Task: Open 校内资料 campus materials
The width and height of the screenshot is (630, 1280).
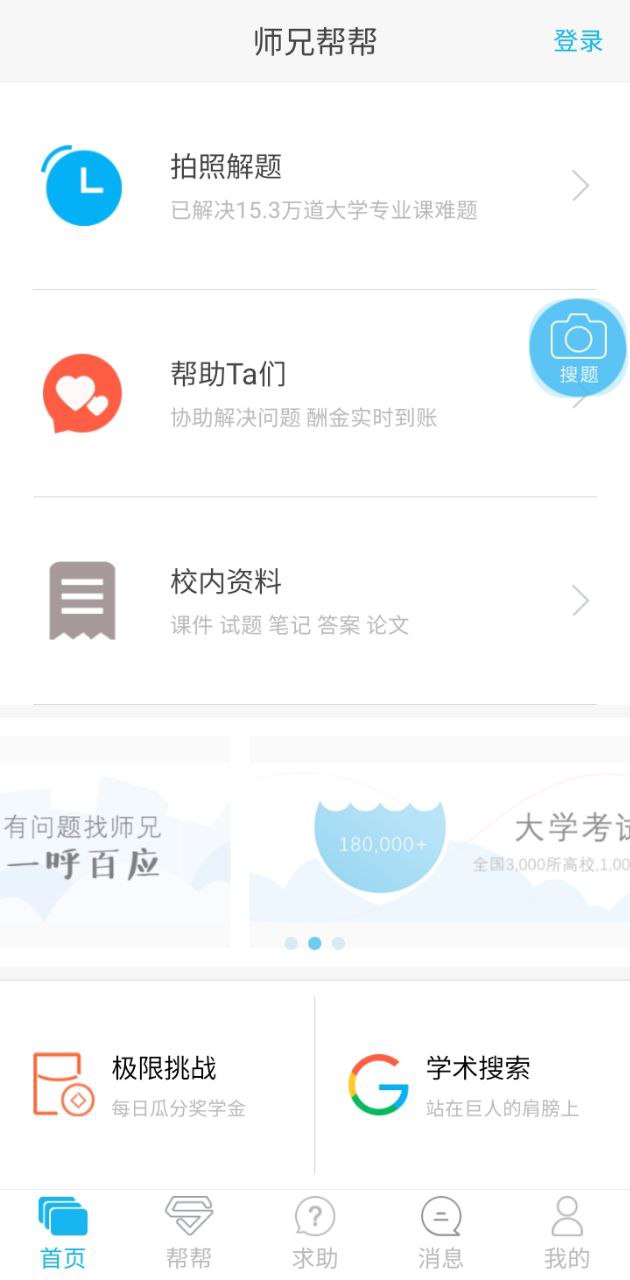Action: click(x=314, y=601)
